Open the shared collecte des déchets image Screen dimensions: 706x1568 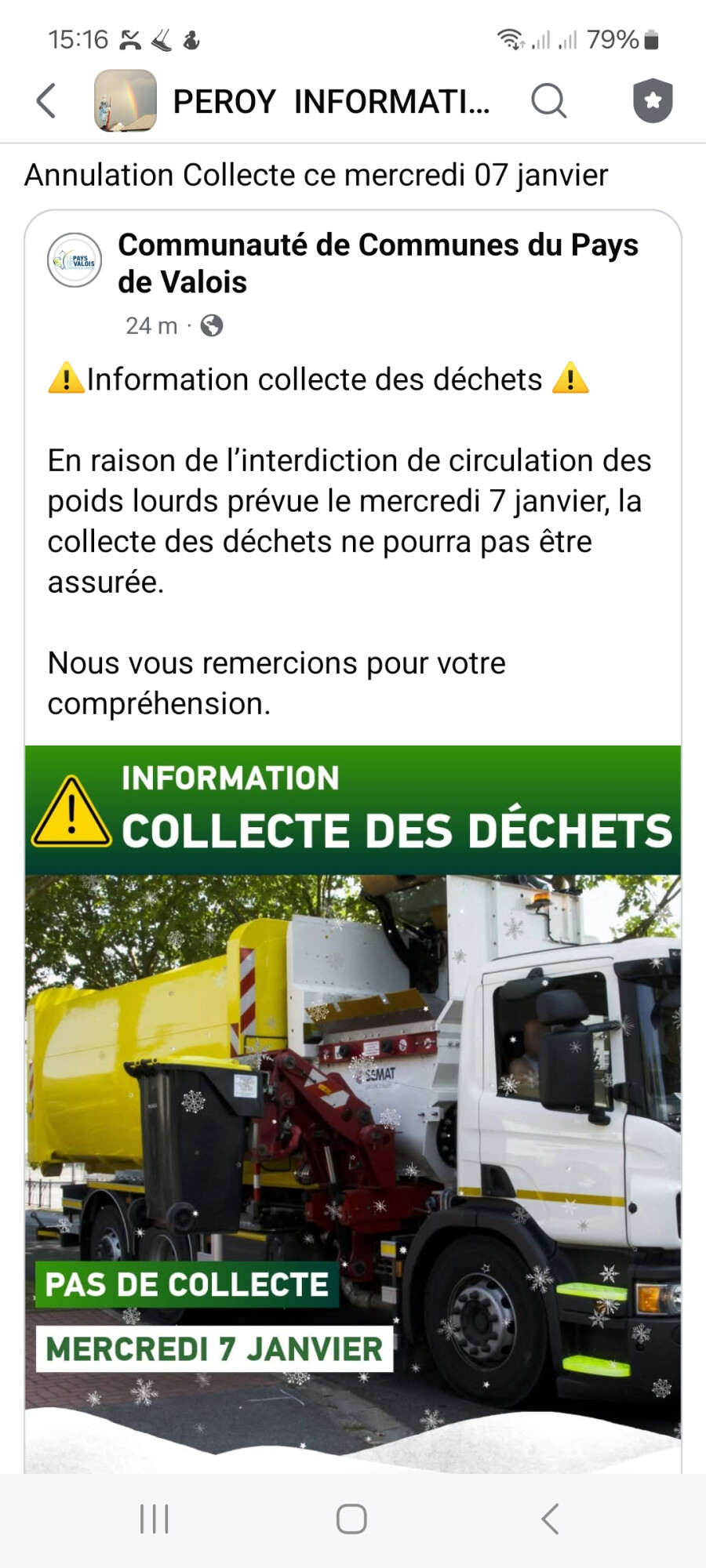click(x=353, y=1109)
